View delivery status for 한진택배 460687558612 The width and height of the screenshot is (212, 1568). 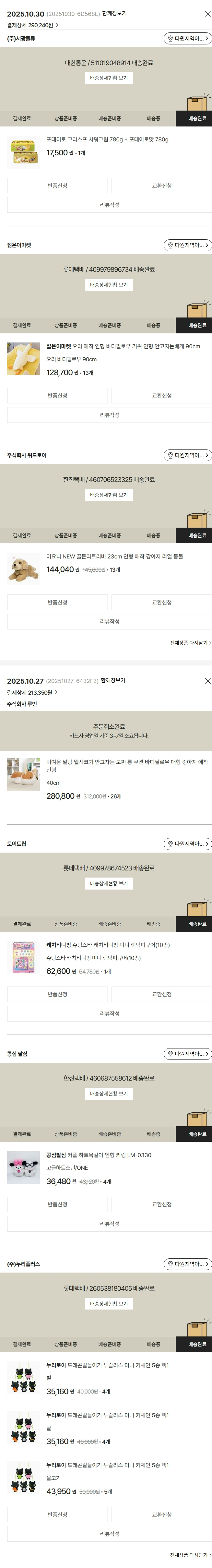[109, 1094]
